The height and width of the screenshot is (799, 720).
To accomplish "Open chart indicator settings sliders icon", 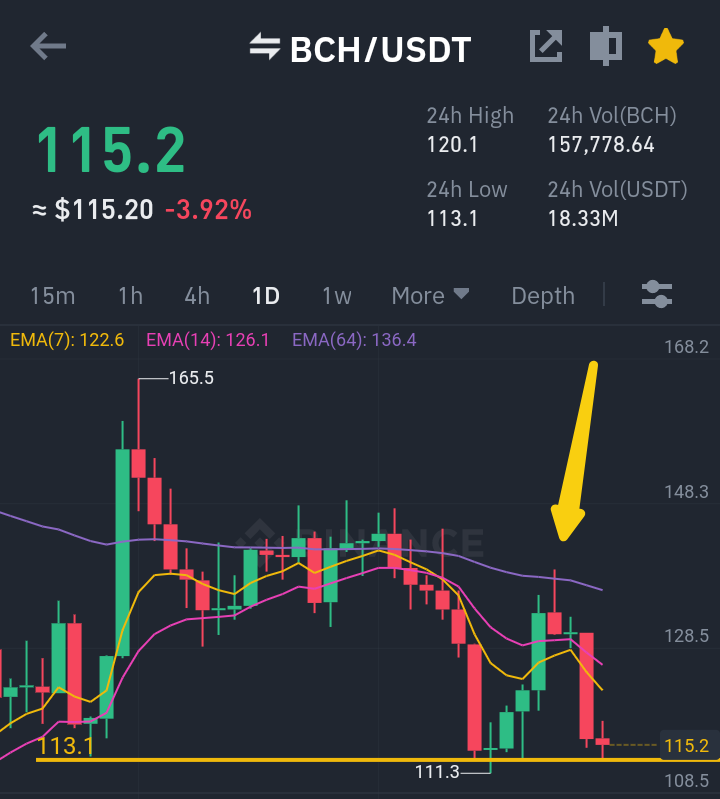I will pyautogui.click(x=657, y=295).
